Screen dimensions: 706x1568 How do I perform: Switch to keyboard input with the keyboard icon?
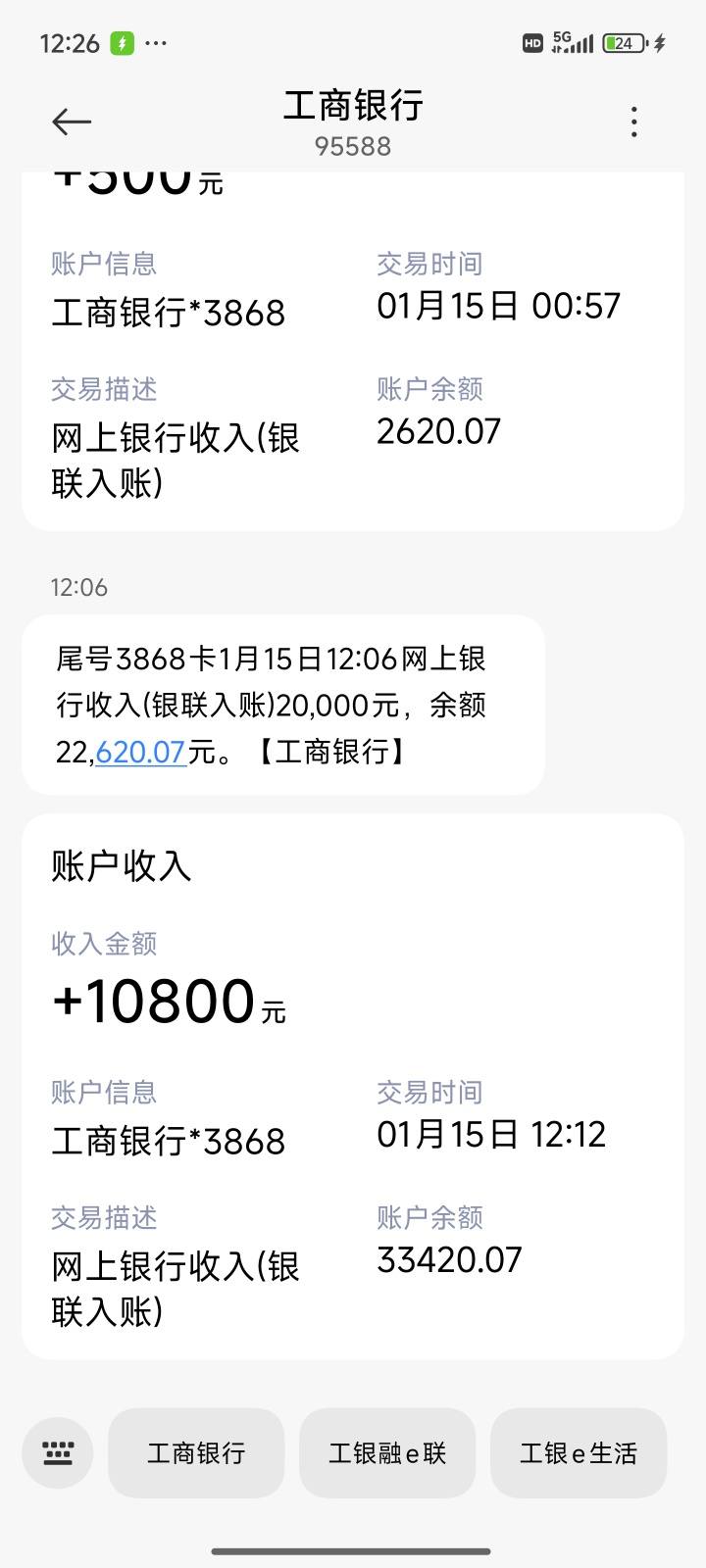(58, 1452)
